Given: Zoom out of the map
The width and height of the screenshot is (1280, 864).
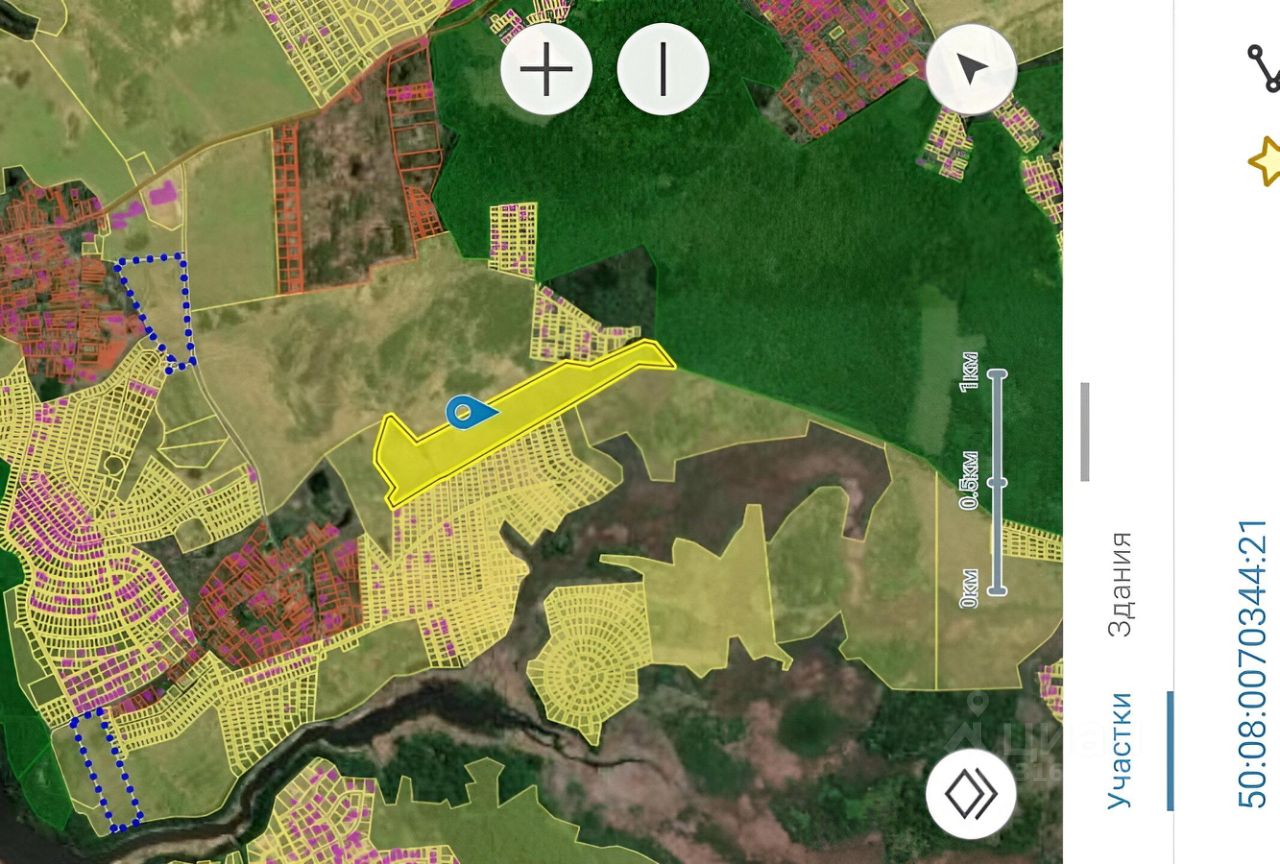Looking at the screenshot, I should pos(663,70).
